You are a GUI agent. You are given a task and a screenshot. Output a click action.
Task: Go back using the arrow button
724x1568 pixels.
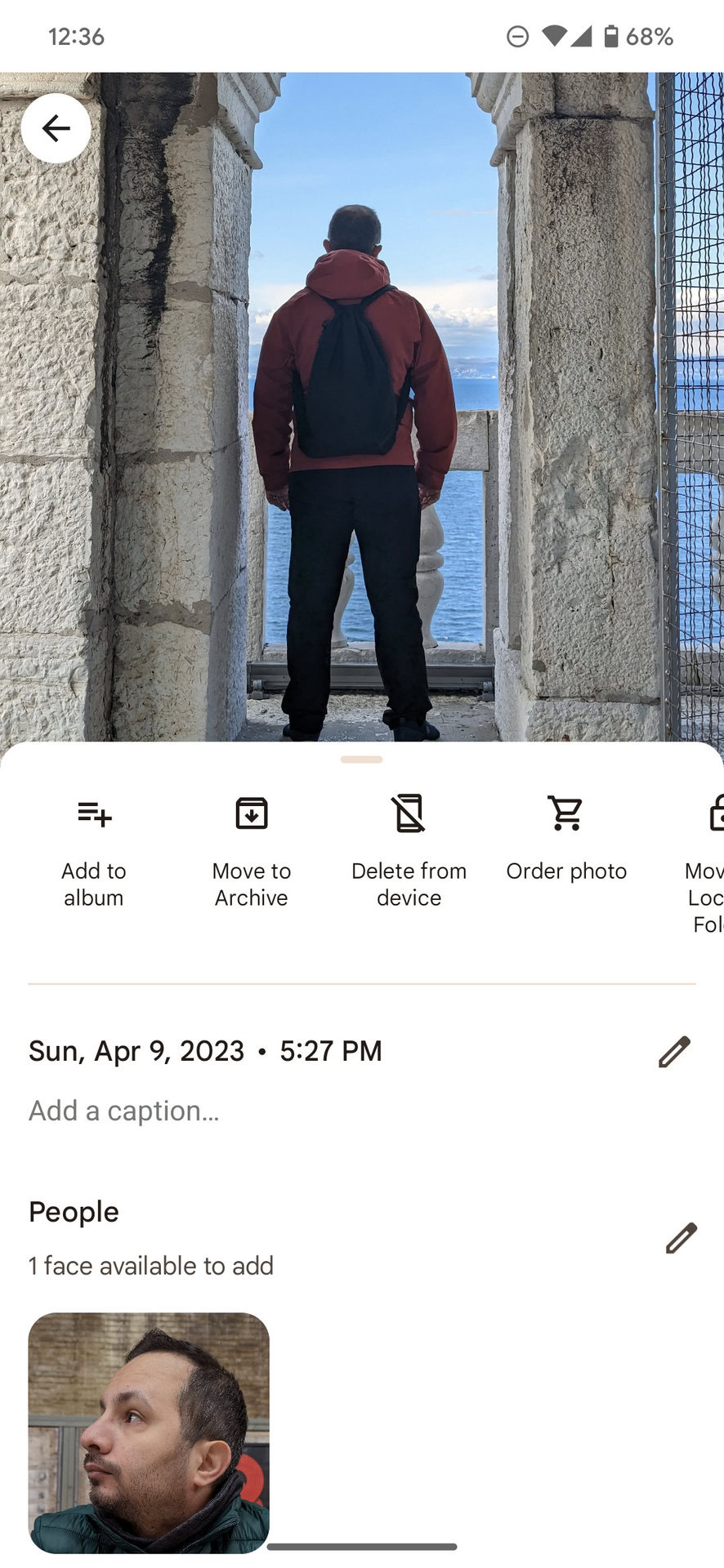pos(56,128)
